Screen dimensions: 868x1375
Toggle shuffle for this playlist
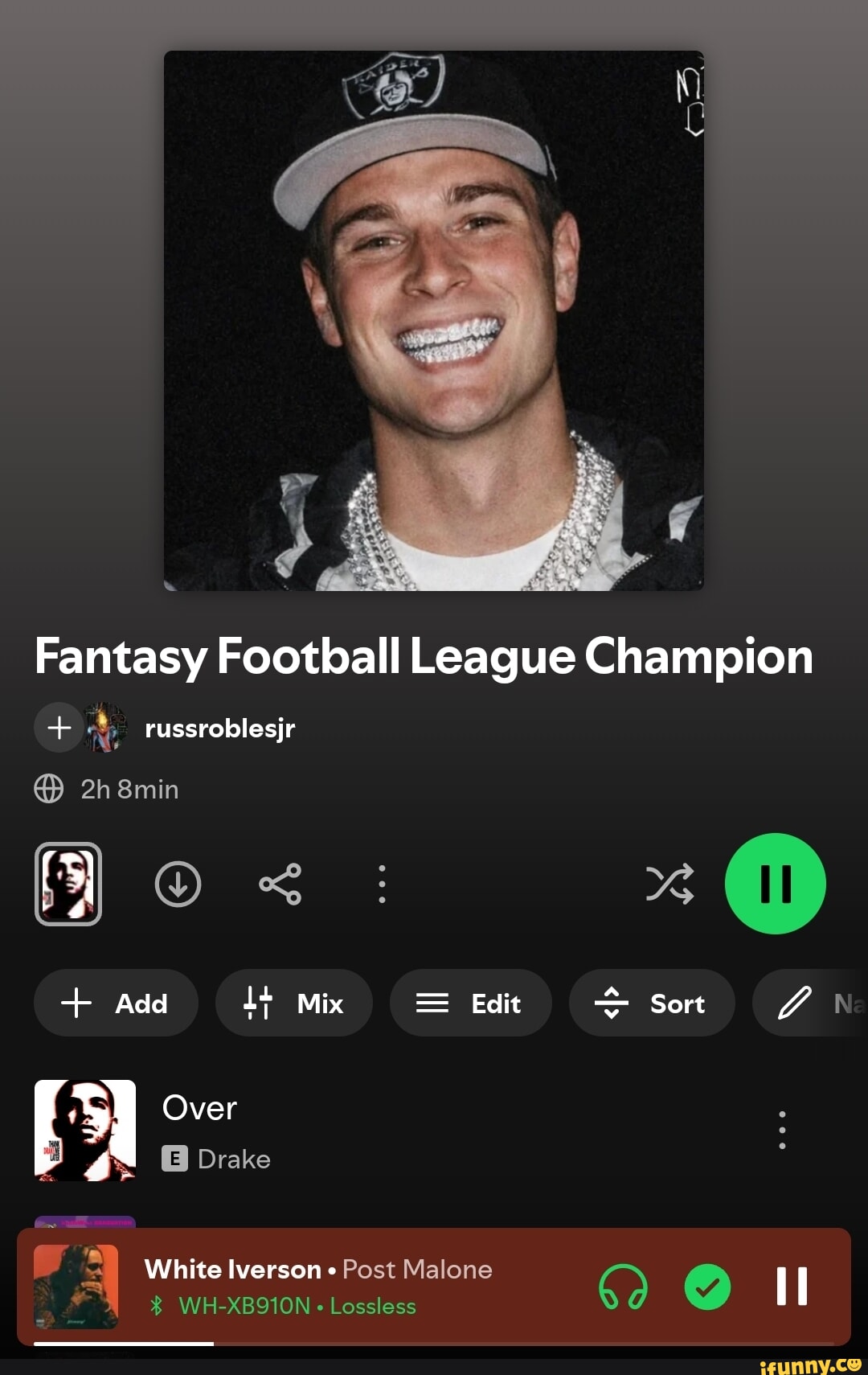pyautogui.click(x=669, y=884)
